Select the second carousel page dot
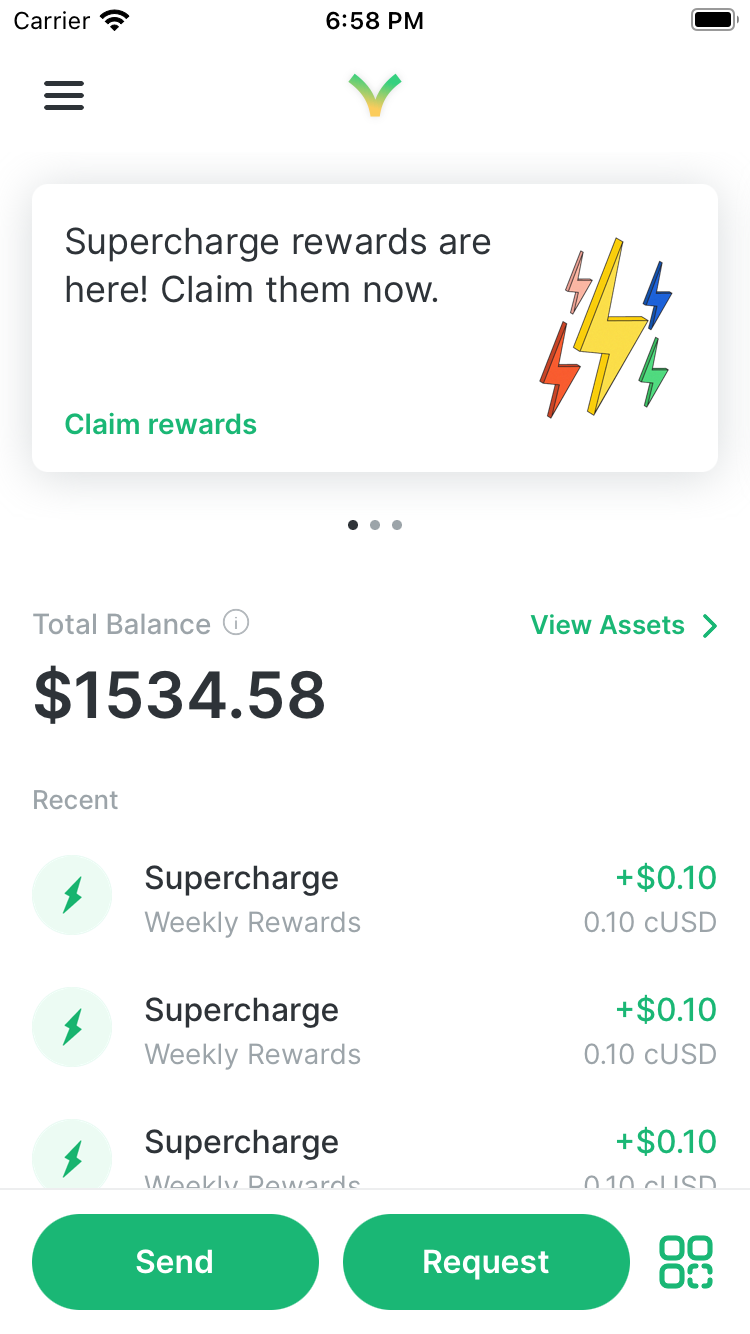The height and width of the screenshot is (1334, 750). click(x=375, y=525)
